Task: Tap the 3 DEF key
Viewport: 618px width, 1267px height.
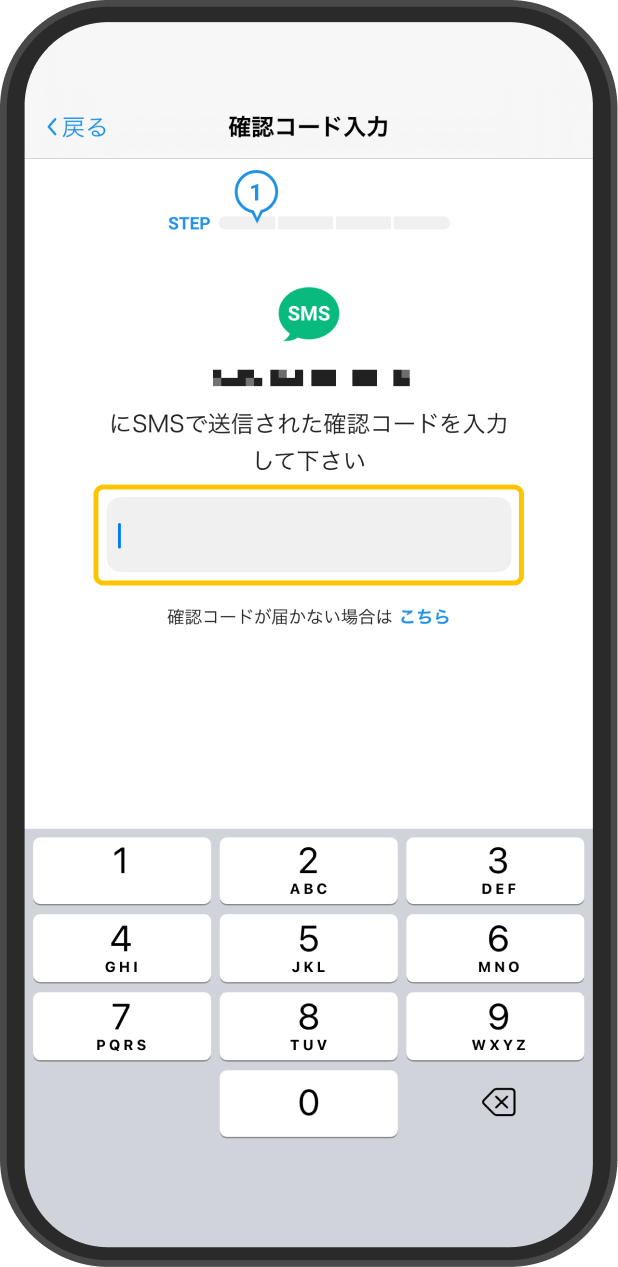Action: (496, 870)
